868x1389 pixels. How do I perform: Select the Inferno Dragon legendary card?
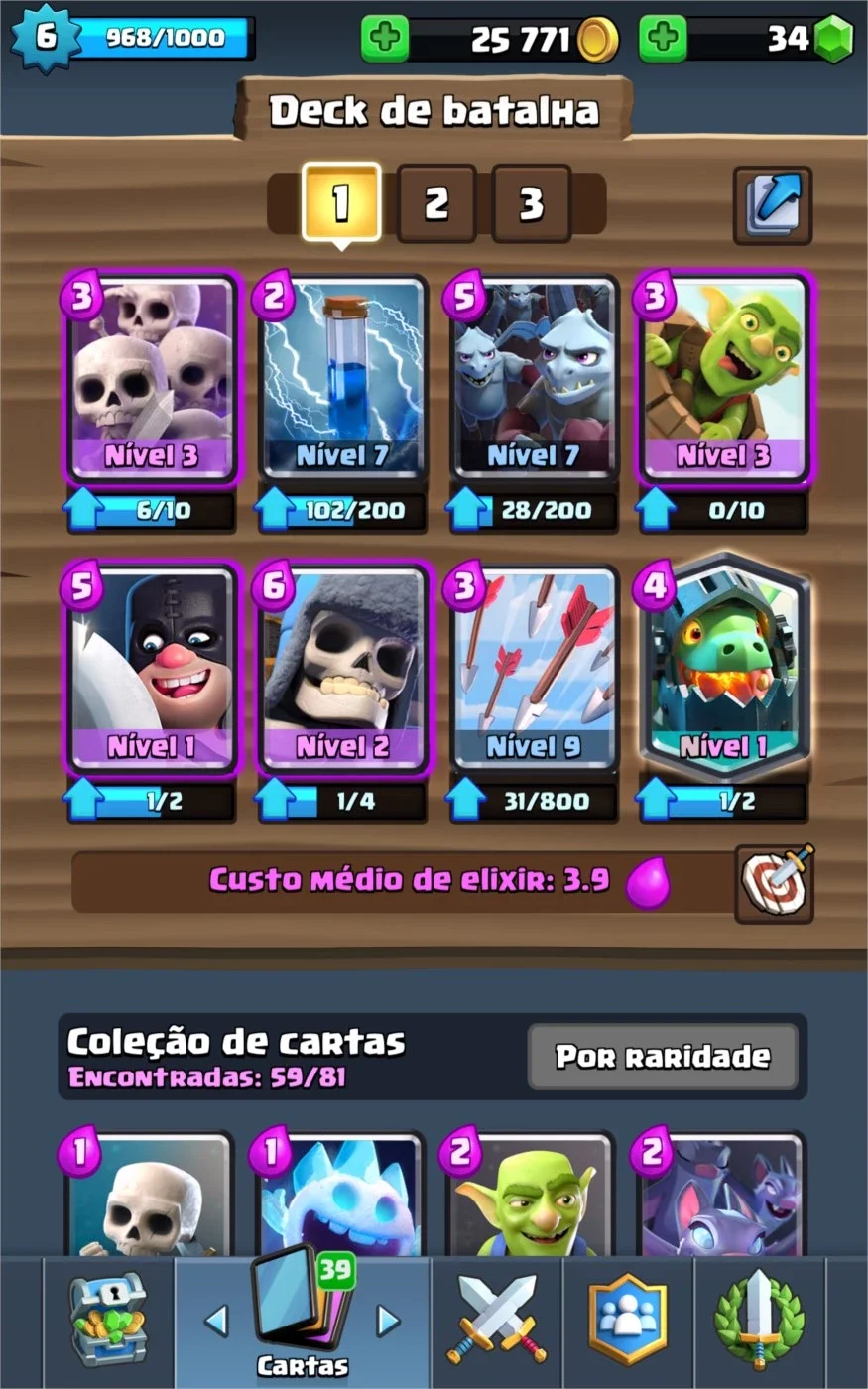[724, 667]
